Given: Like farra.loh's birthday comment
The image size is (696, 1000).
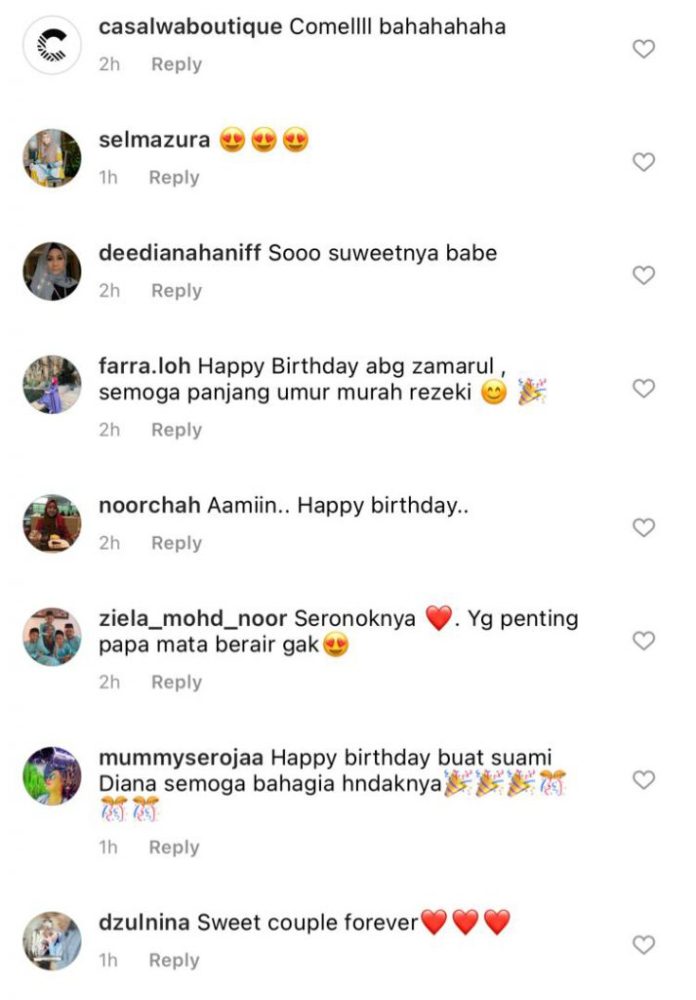Looking at the screenshot, I should click(x=645, y=388).
